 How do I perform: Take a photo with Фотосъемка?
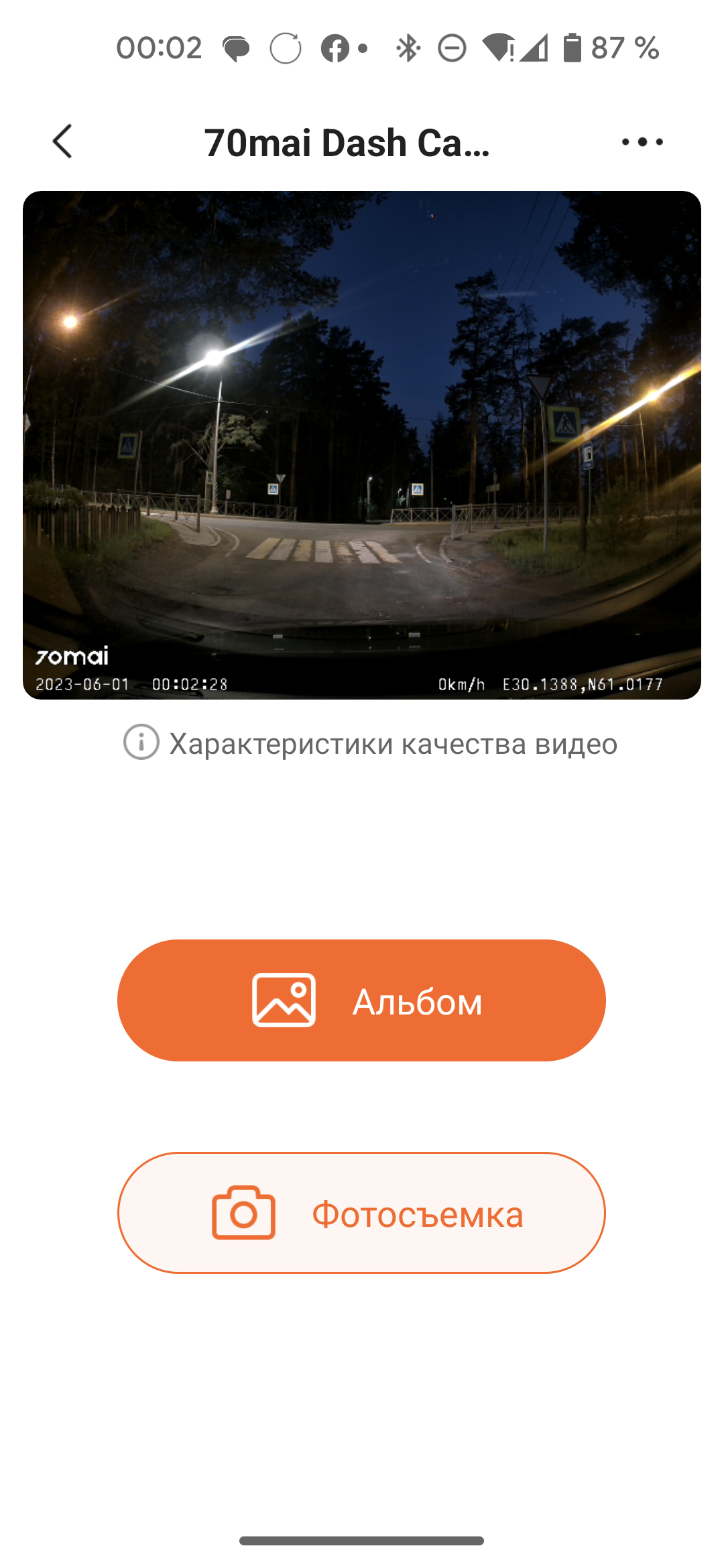(361, 1213)
